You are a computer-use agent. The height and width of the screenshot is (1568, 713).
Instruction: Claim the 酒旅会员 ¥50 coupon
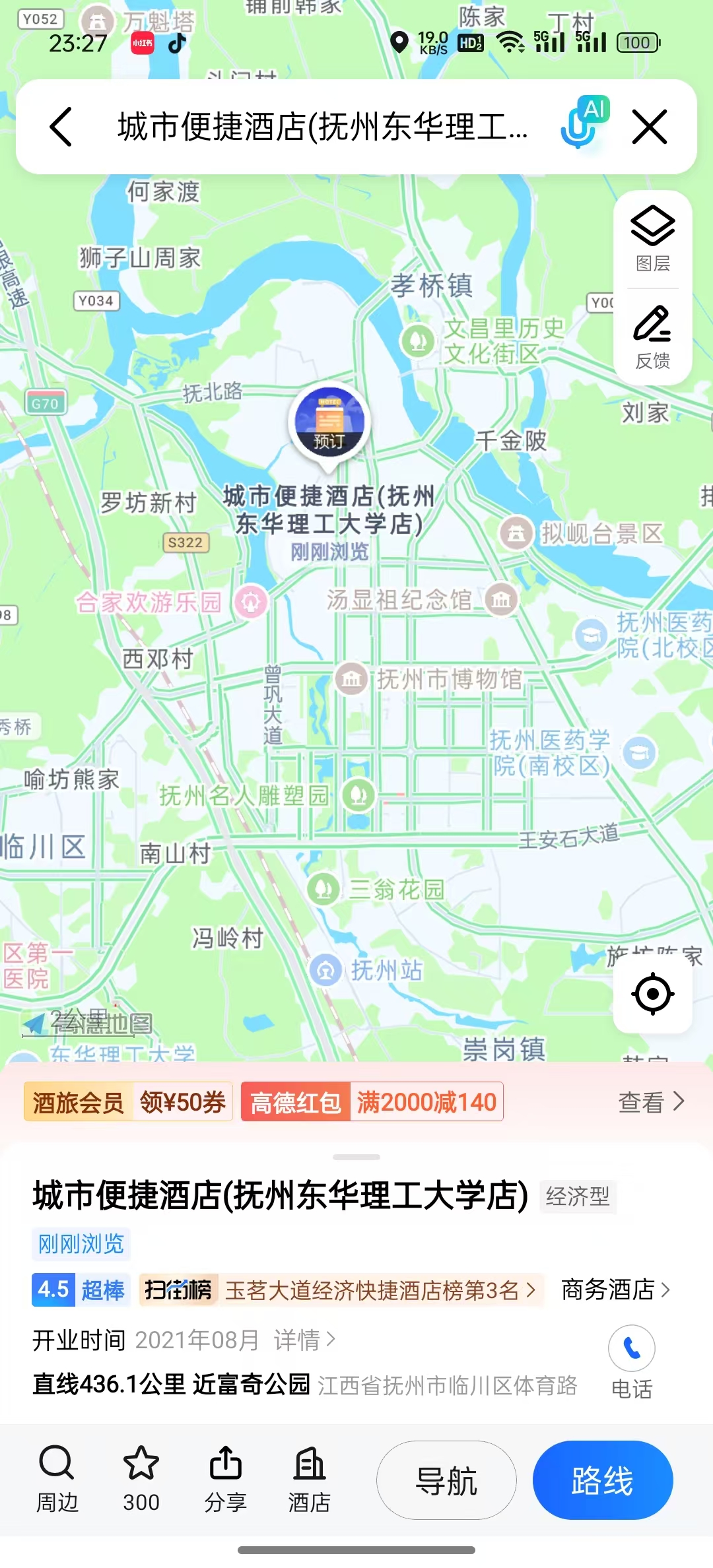pyautogui.click(x=128, y=1101)
